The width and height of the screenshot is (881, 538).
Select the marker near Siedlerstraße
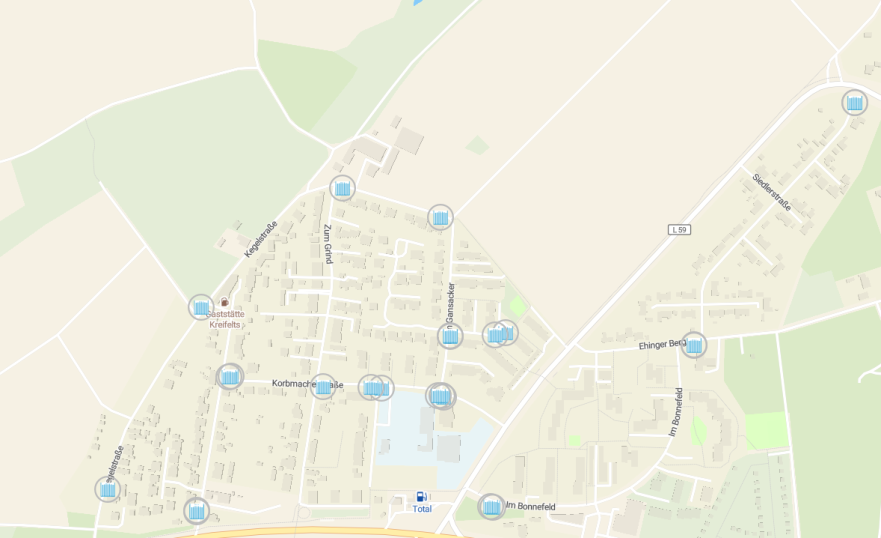(854, 102)
